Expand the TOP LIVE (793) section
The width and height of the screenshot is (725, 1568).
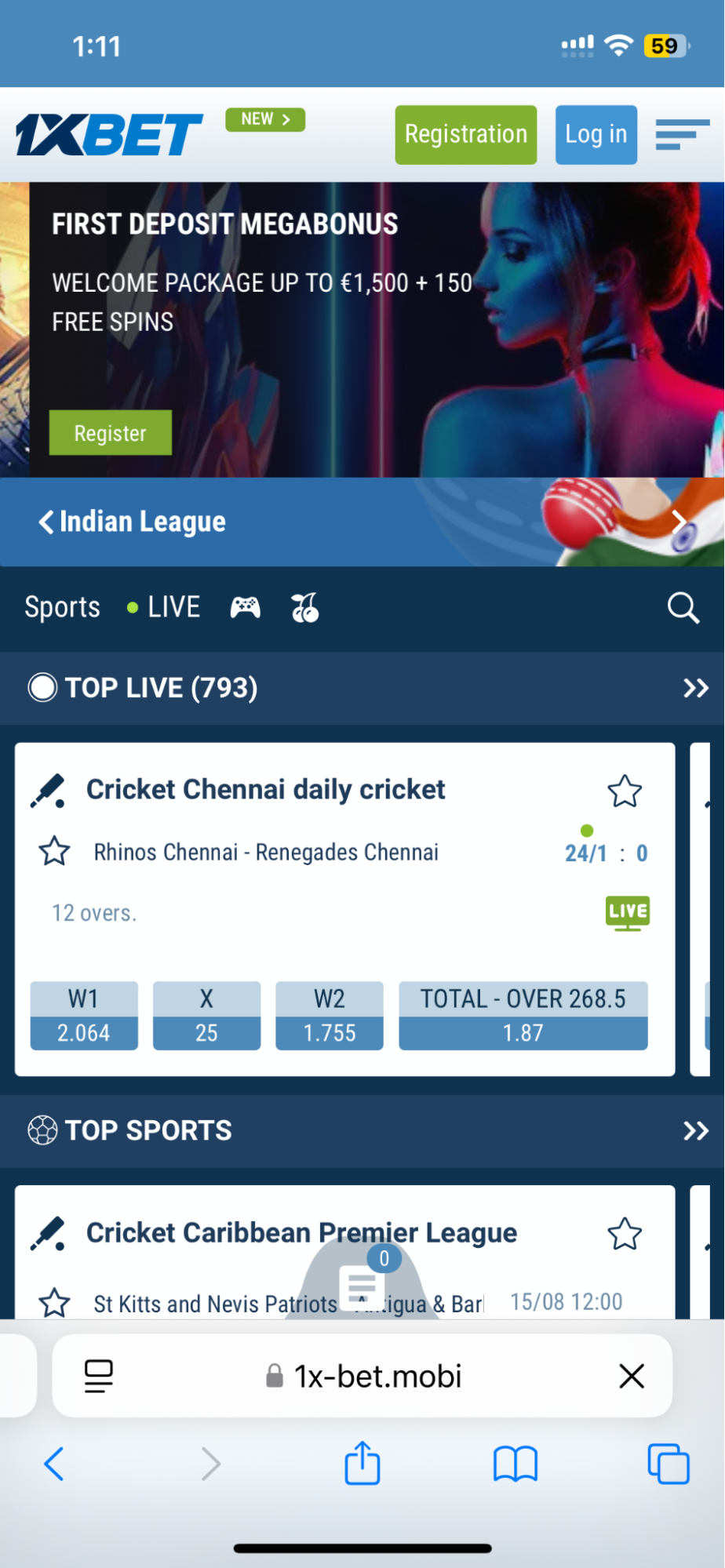[x=695, y=688]
